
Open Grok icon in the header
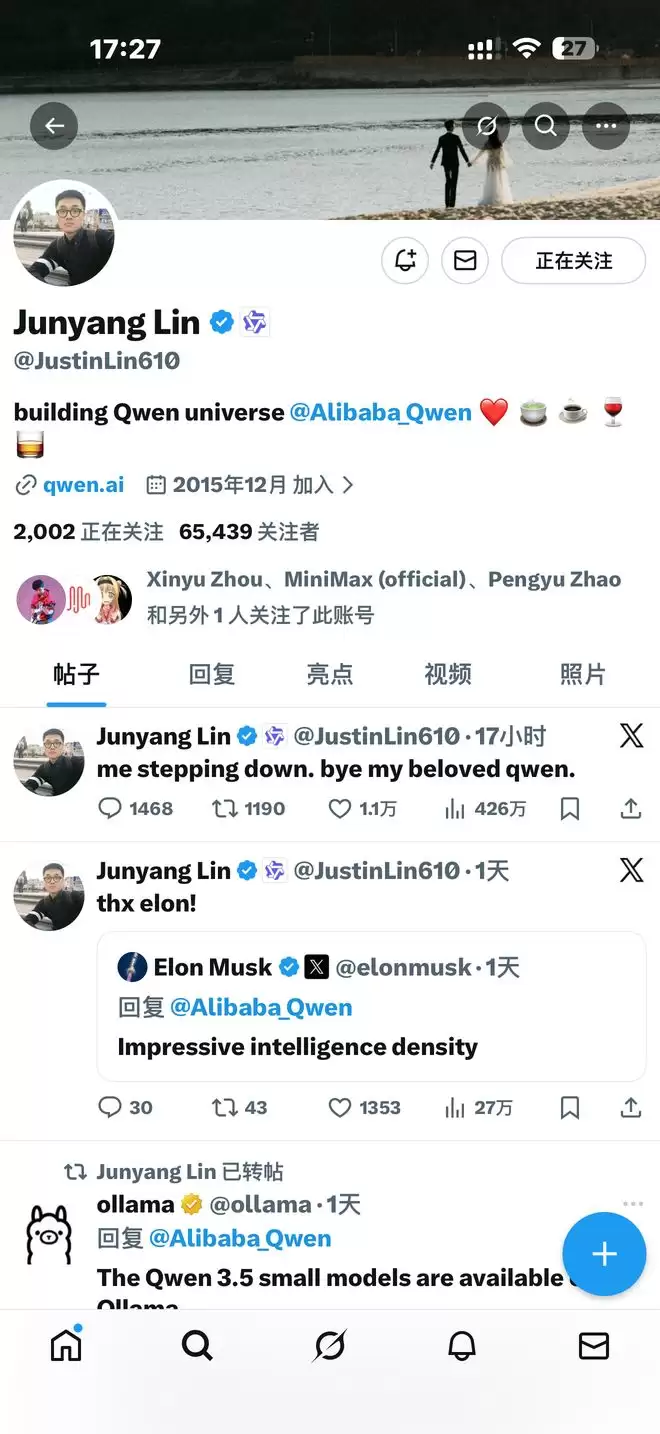click(x=487, y=126)
